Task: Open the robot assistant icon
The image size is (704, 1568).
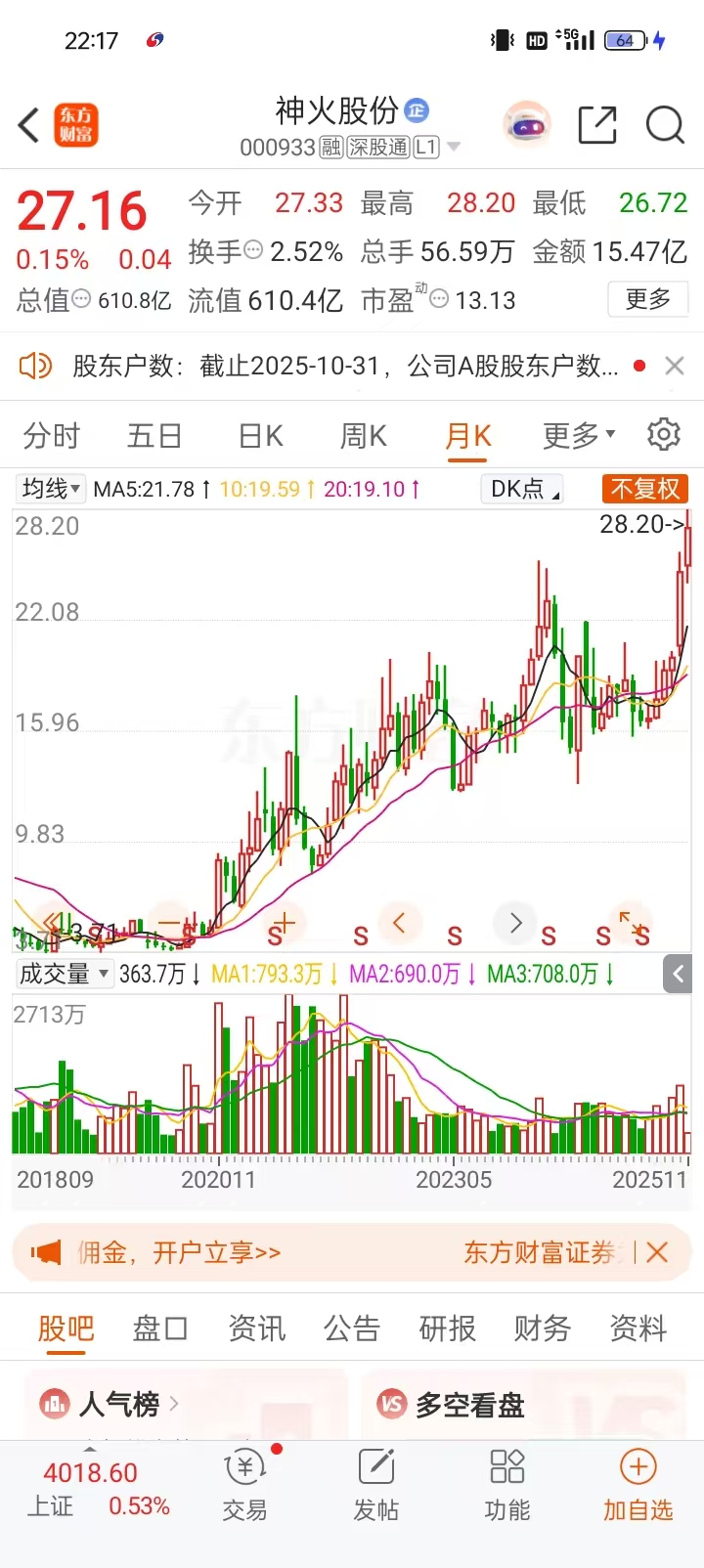Action: click(x=528, y=125)
